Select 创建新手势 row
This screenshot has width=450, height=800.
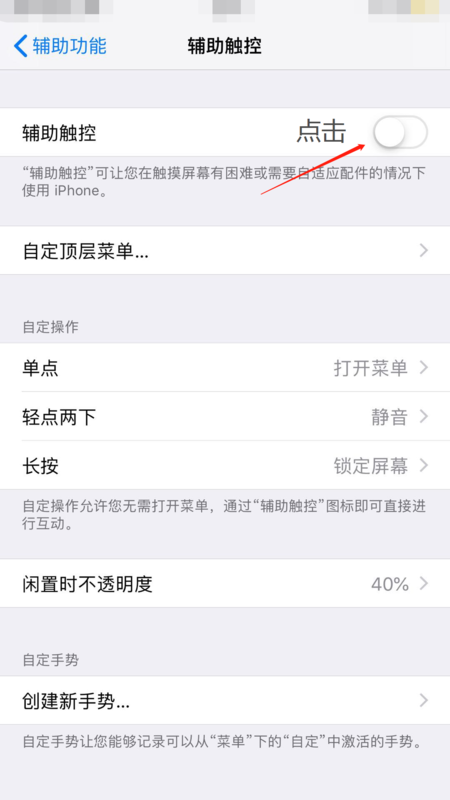click(225, 701)
